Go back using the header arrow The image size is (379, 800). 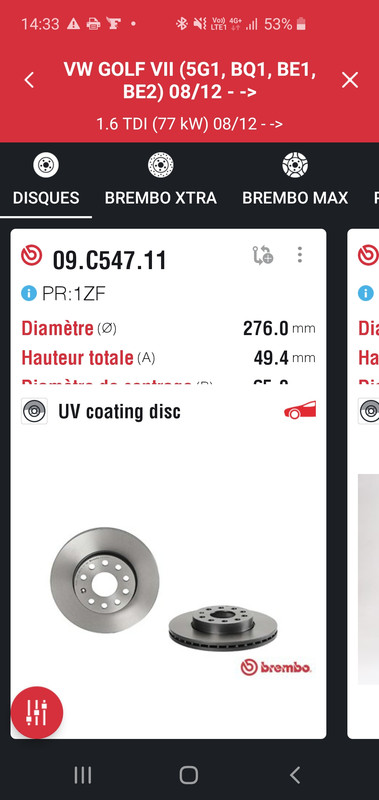pos(30,80)
